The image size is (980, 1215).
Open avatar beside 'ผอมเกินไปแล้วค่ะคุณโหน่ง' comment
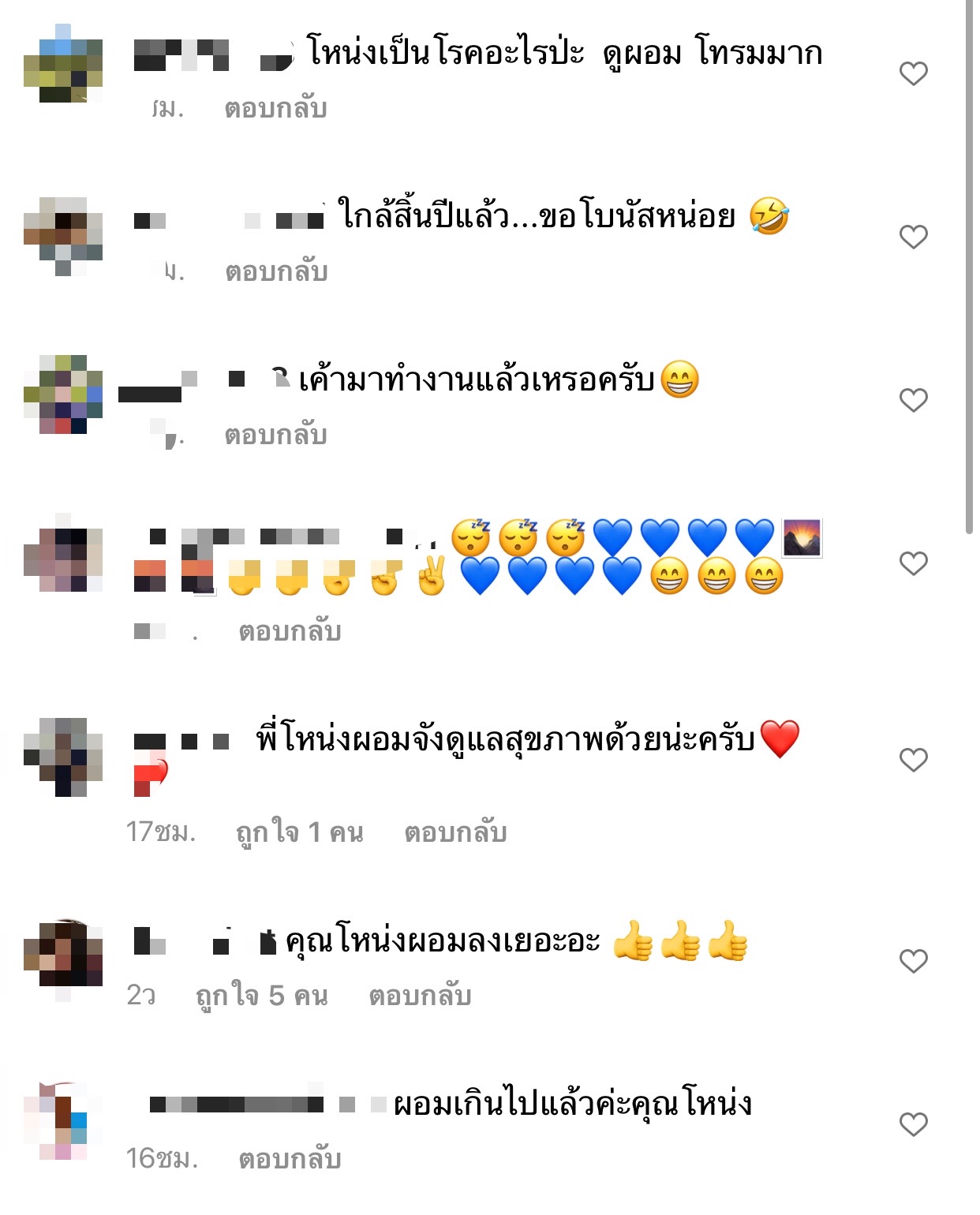(63, 1120)
